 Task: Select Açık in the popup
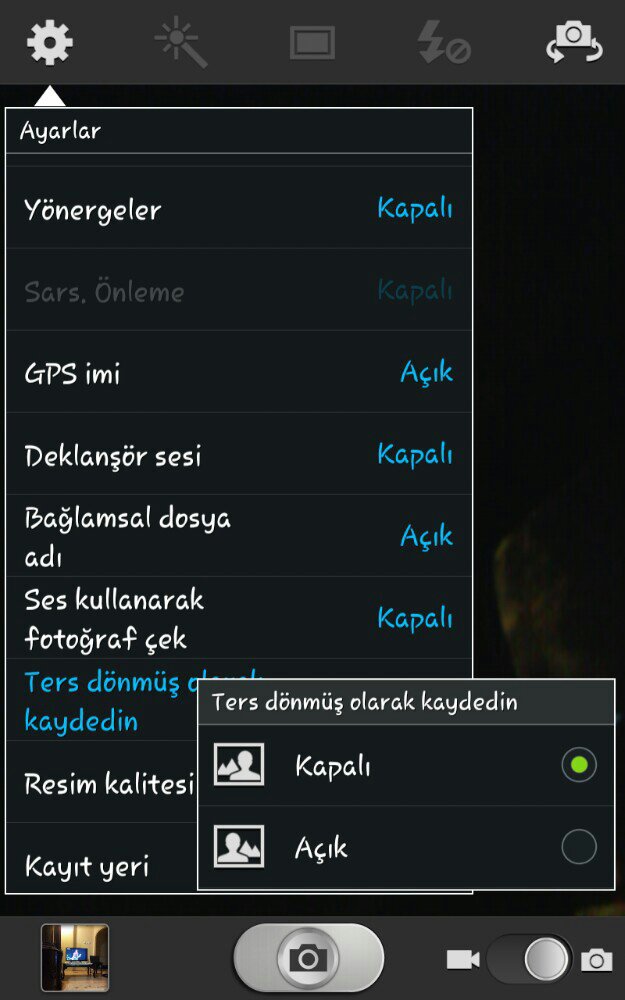click(x=406, y=847)
